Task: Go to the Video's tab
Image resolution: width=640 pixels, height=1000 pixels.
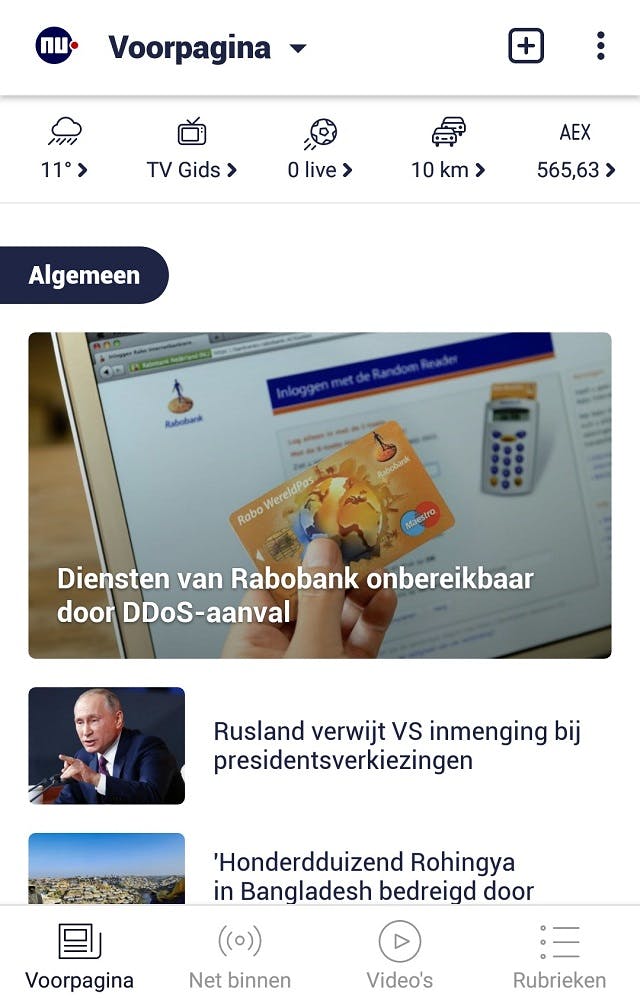Action: click(400, 955)
